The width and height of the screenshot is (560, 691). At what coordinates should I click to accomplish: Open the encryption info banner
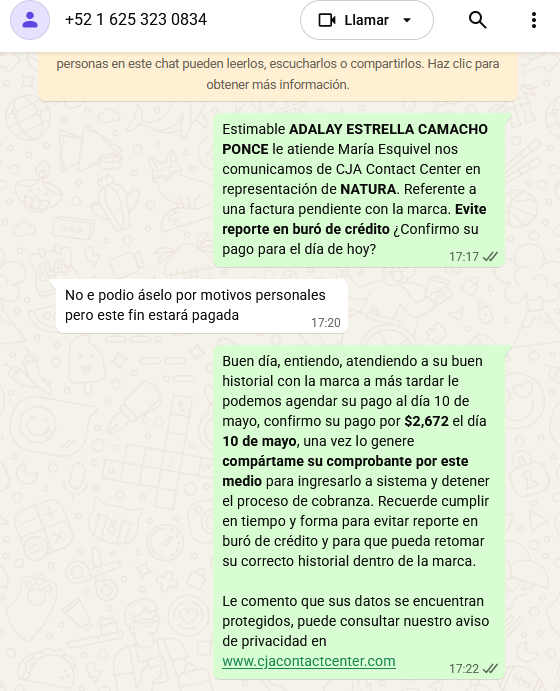pyautogui.click(x=278, y=74)
